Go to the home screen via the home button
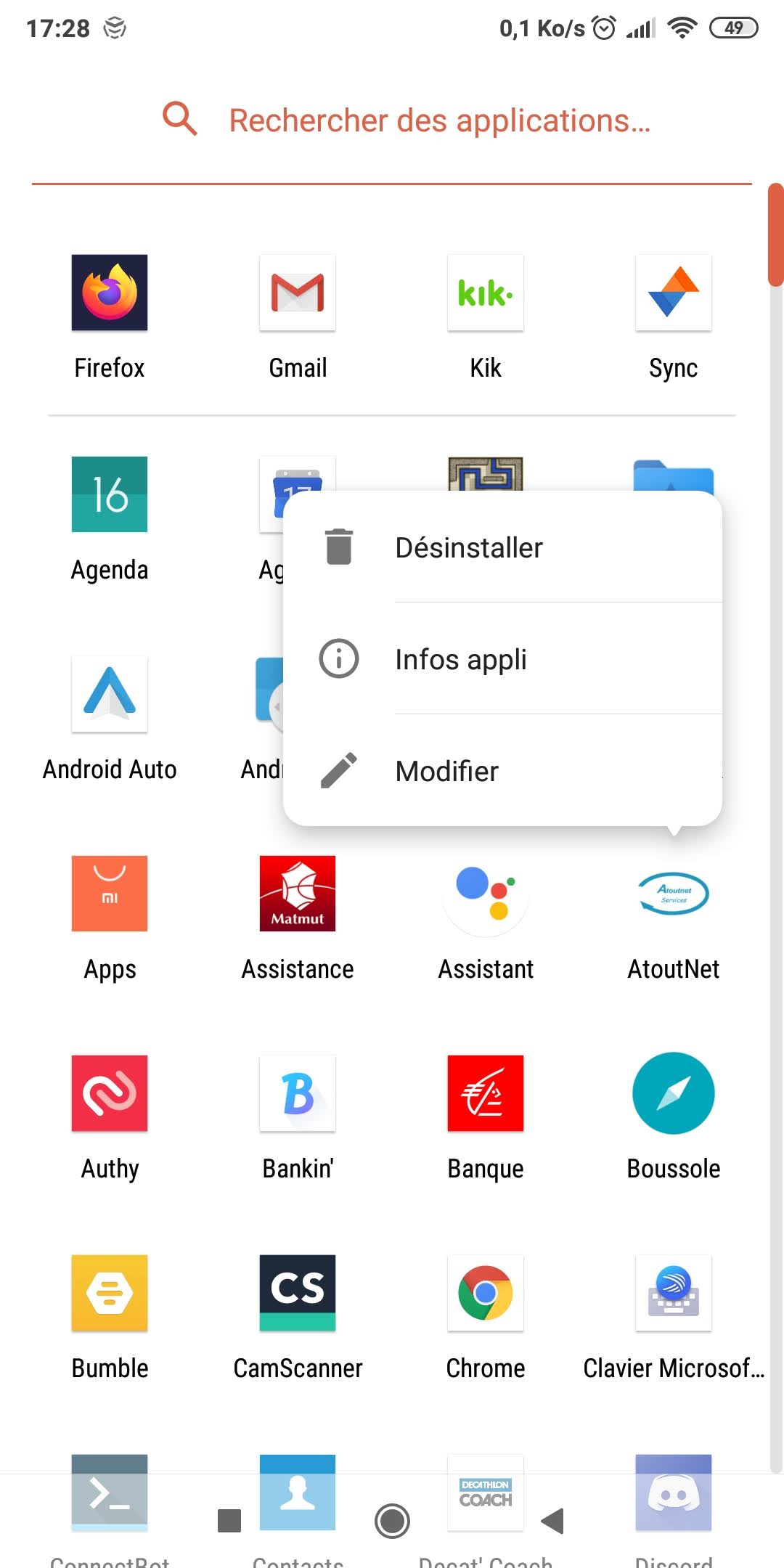Screen dimensions: 784x1568 tap(392, 1521)
